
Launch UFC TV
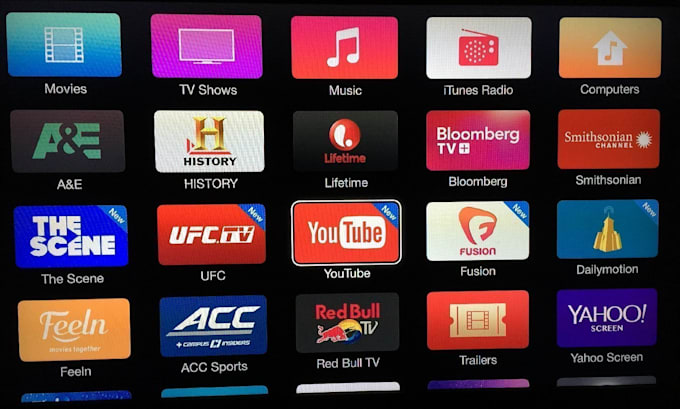(211, 234)
